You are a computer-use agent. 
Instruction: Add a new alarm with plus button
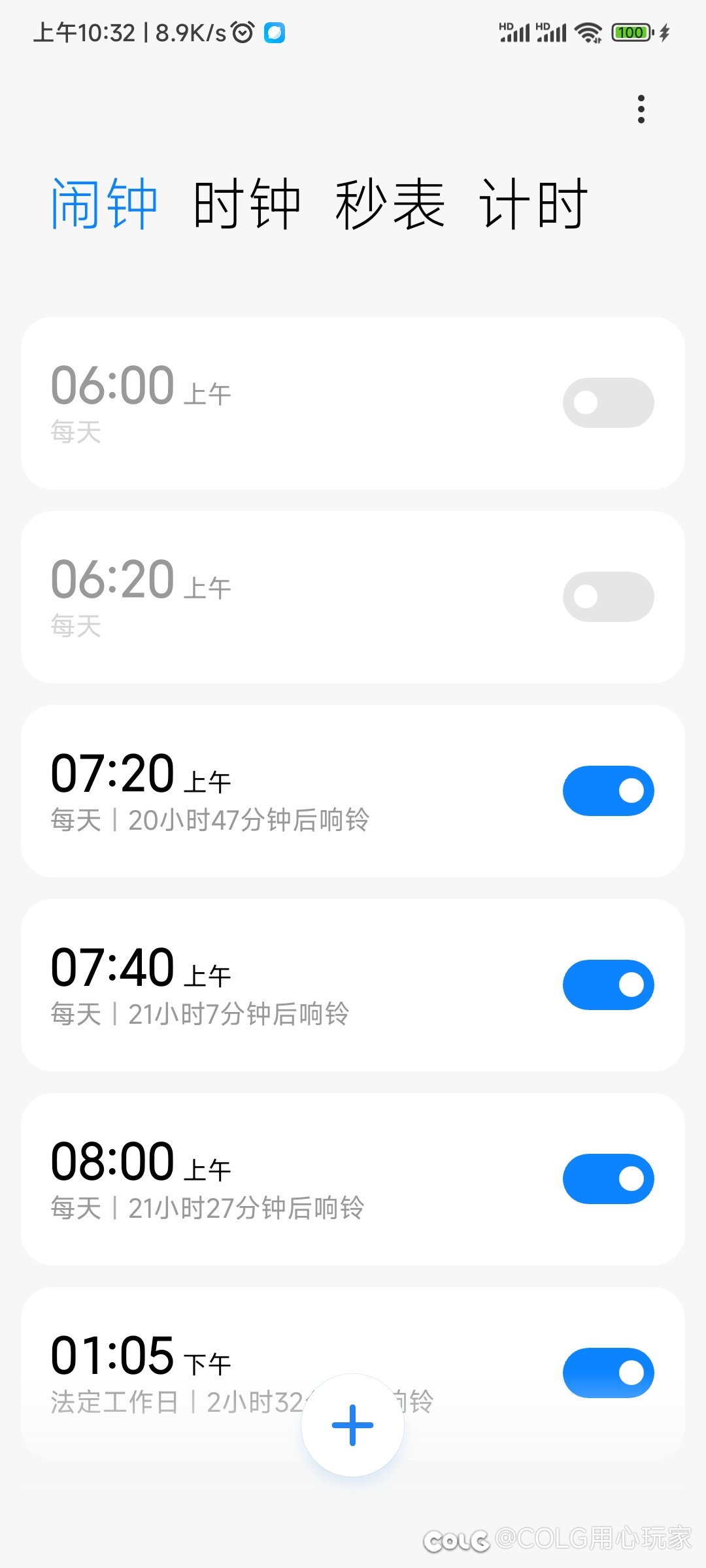click(353, 1425)
